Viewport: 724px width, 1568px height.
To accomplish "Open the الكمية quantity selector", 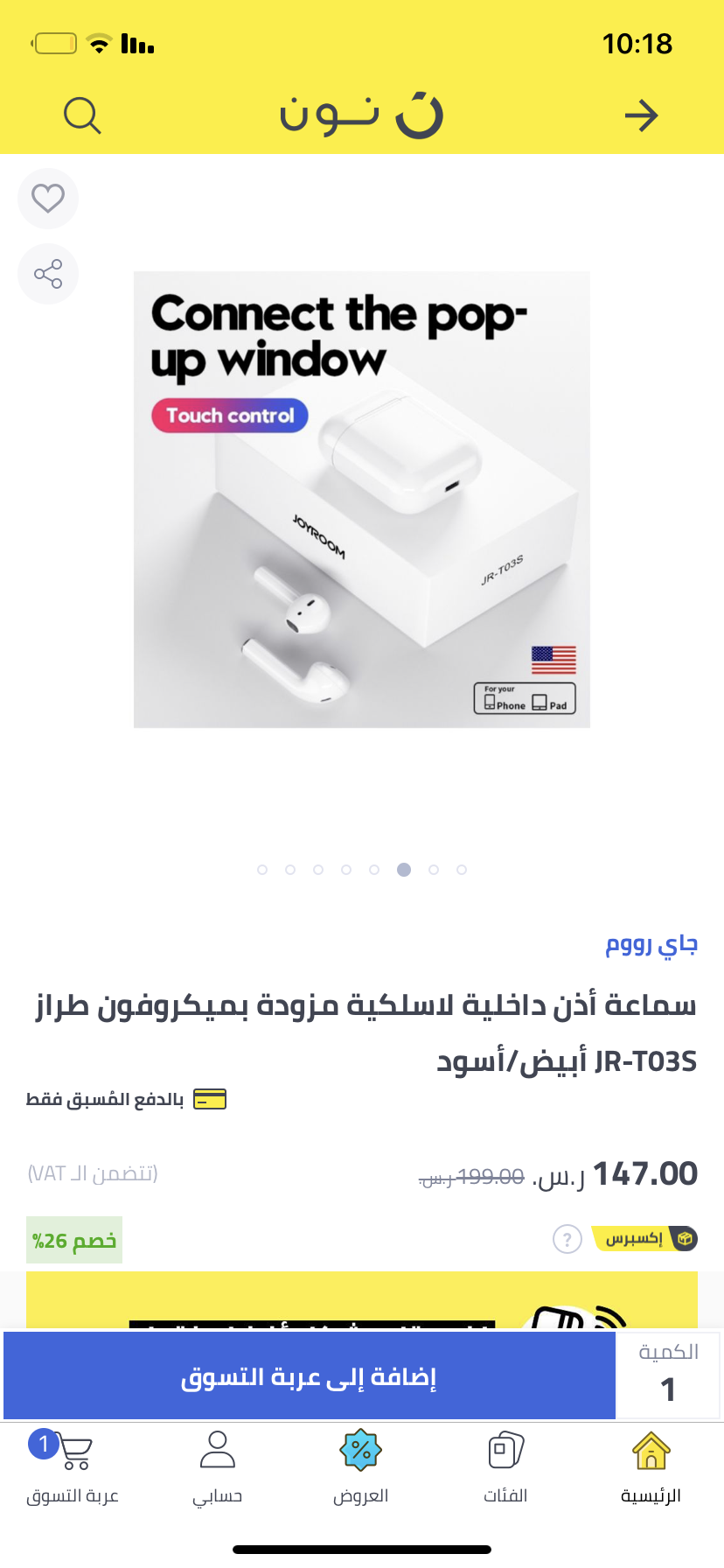I will (x=668, y=1375).
